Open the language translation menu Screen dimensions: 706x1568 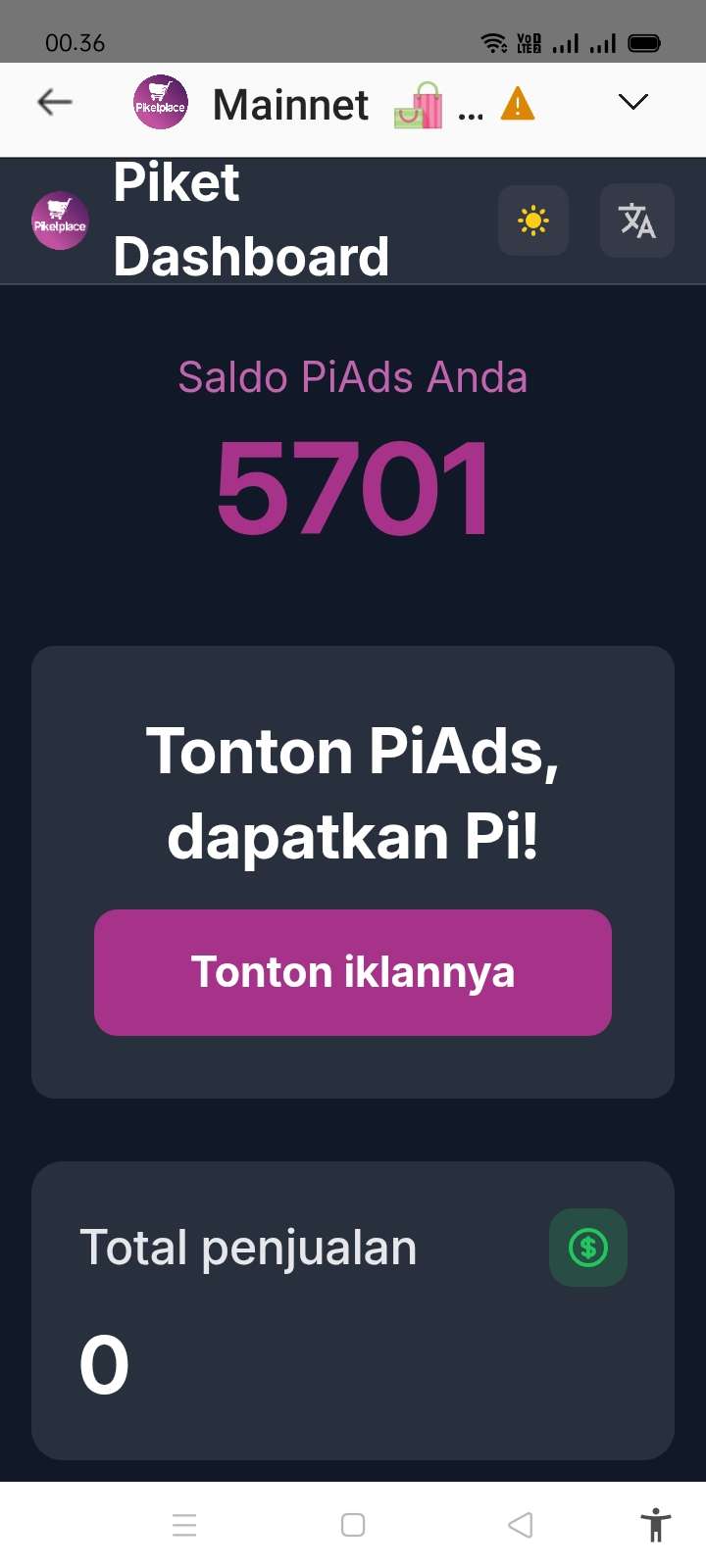636,220
